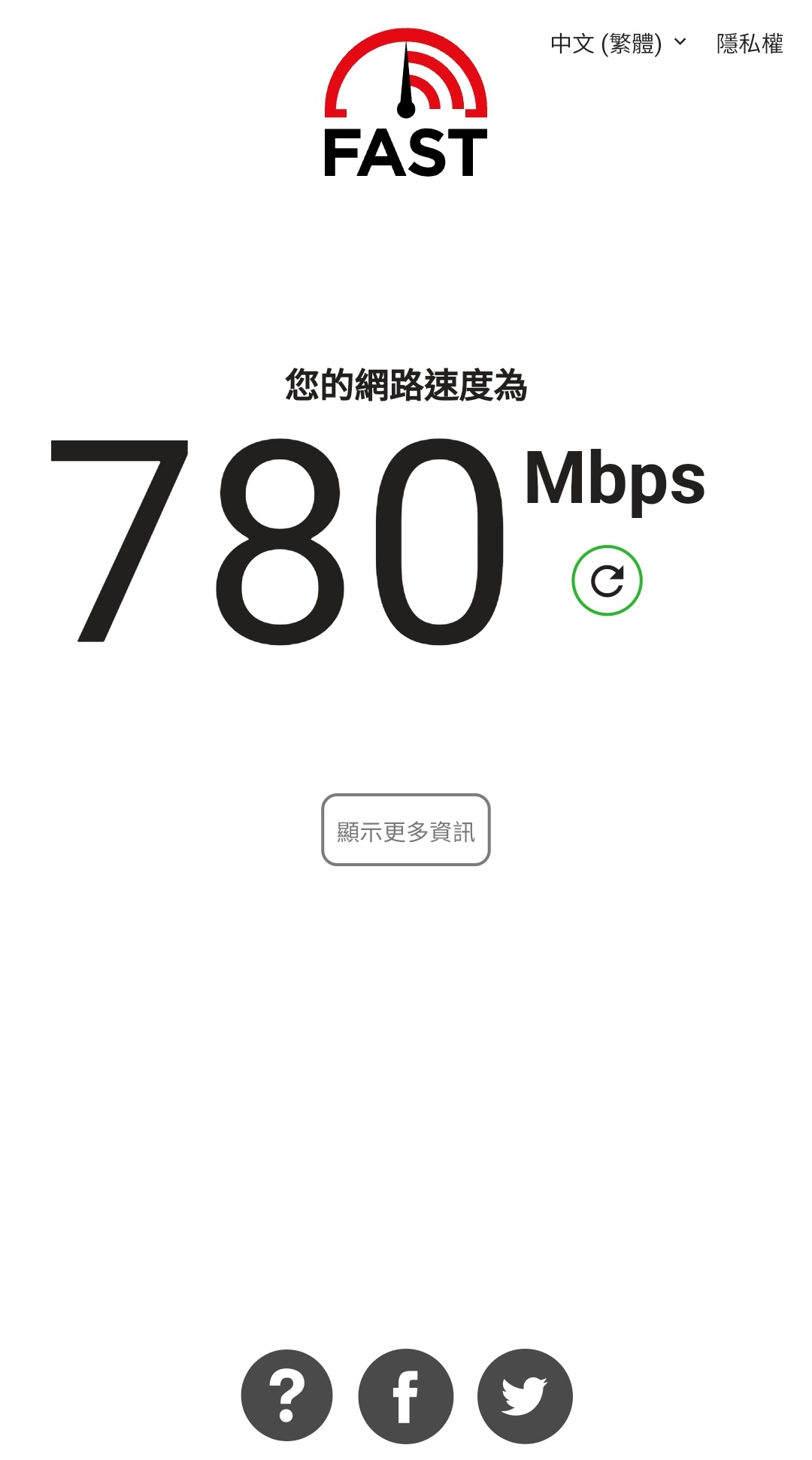The width and height of the screenshot is (812, 1460).
Task: Tap the 顯示更多資訊 button
Action: coord(406,830)
